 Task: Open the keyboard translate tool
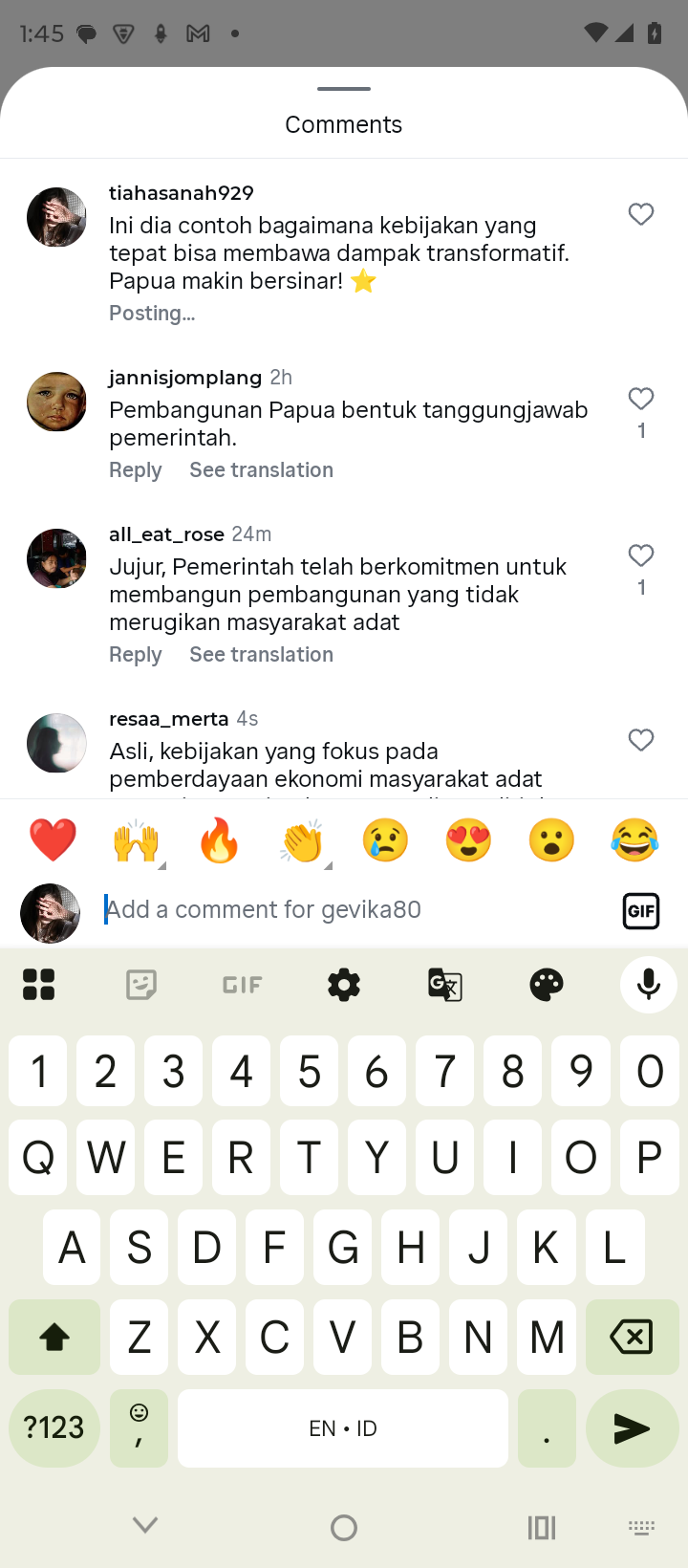pyautogui.click(x=445, y=985)
